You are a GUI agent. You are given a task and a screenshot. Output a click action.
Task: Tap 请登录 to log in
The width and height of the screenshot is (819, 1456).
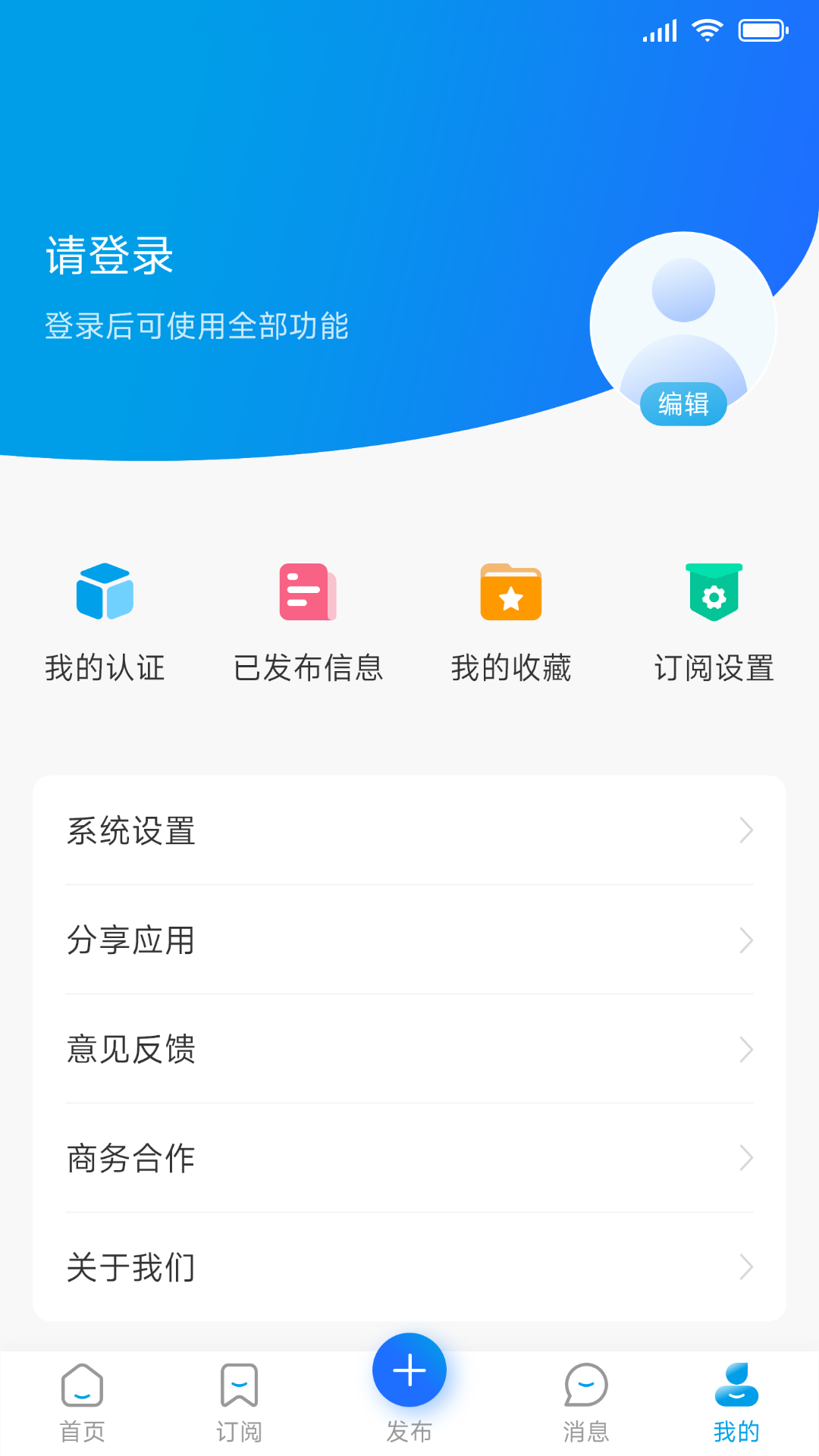110,257
